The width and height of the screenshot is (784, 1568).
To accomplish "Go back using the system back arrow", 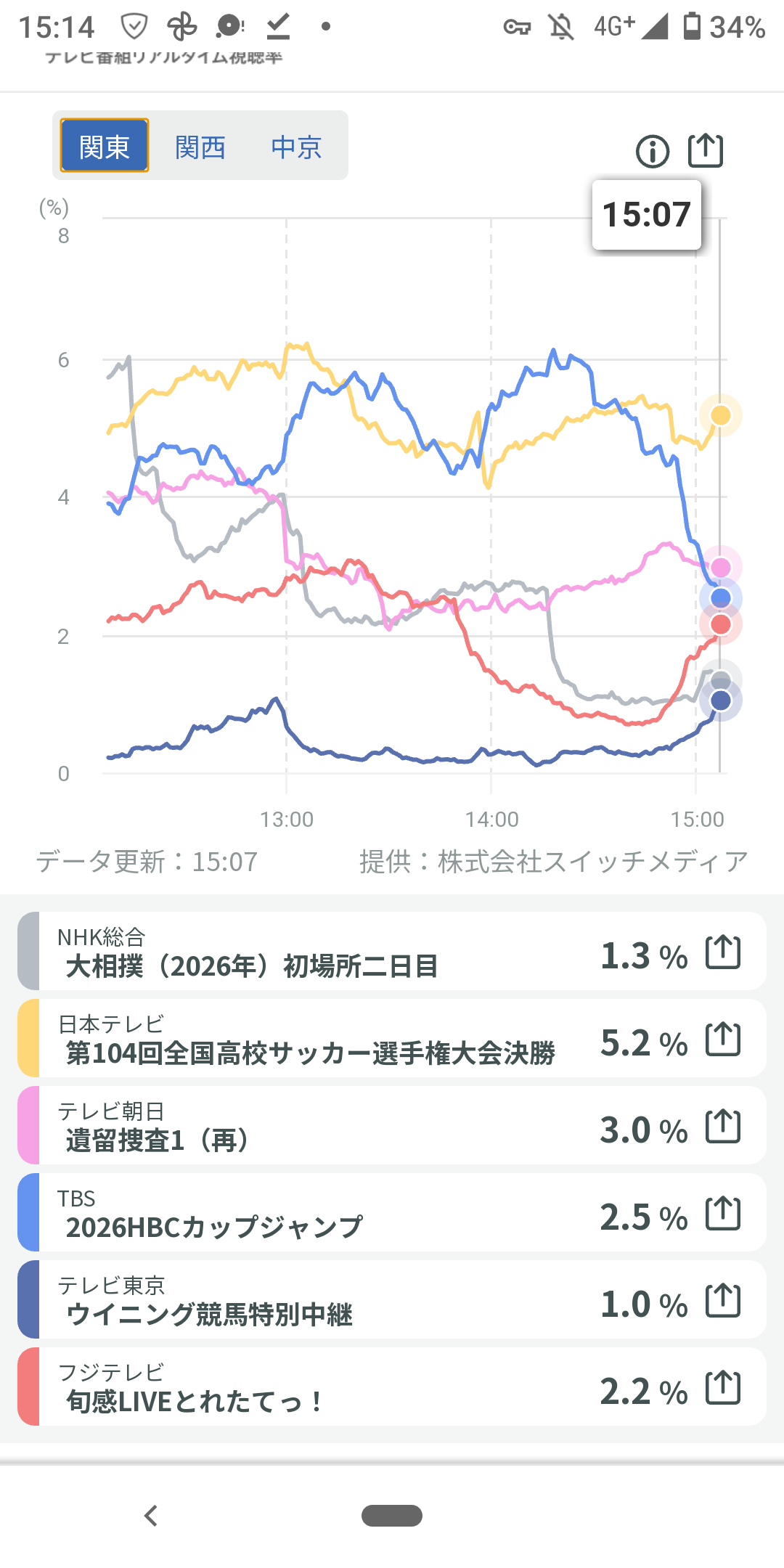I will (151, 1516).
